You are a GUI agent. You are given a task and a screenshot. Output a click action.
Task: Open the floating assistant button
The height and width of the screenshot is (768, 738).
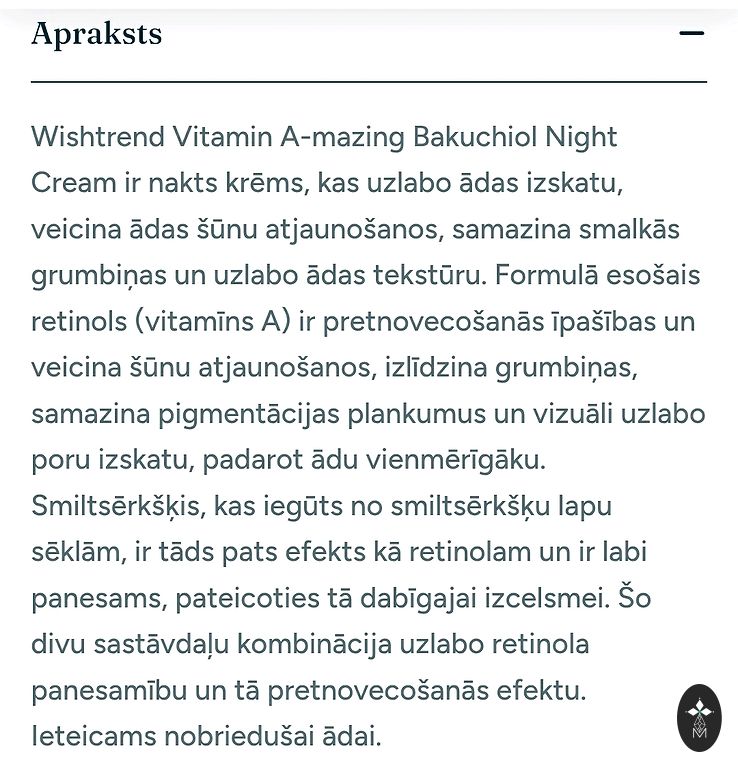[699, 716]
